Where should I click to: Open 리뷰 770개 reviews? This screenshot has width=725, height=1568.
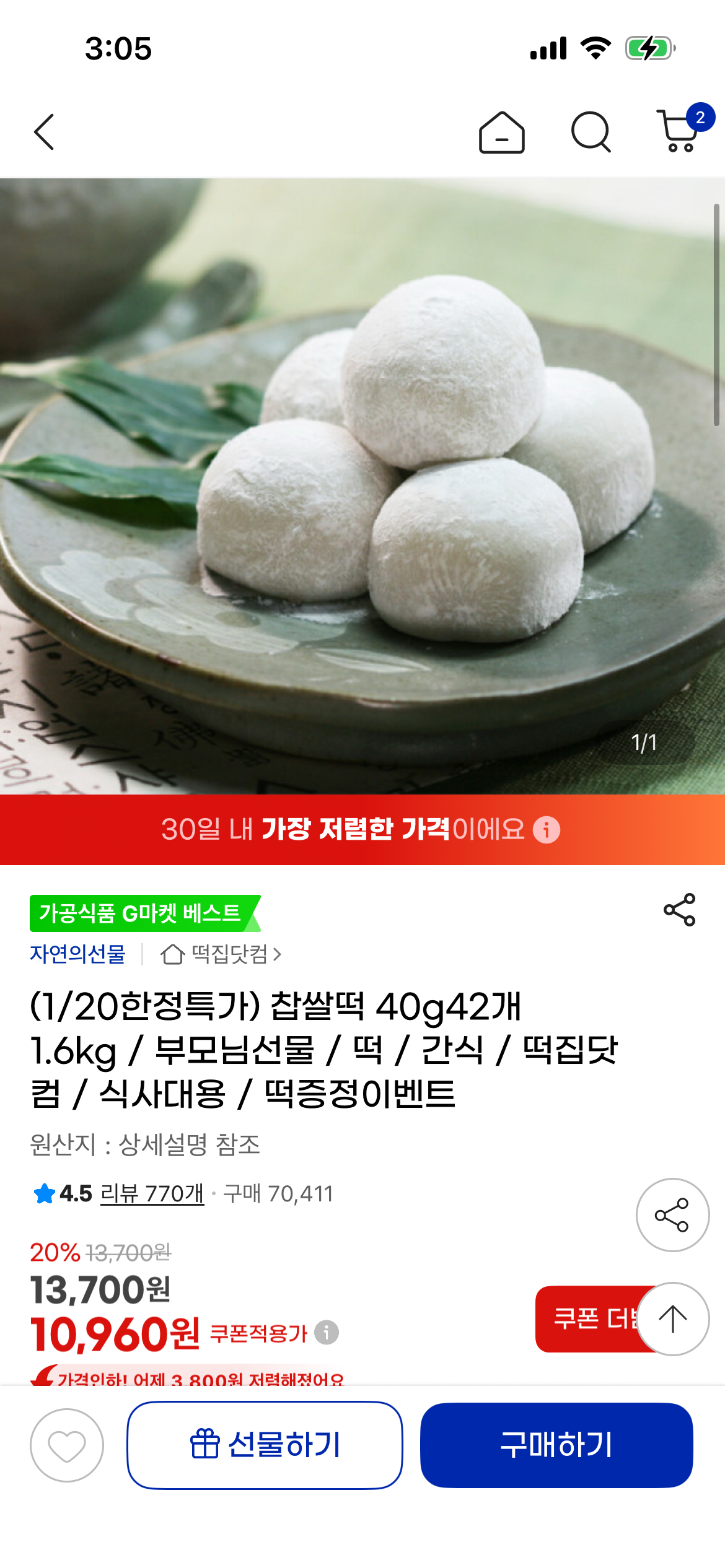tap(152, 1193)
